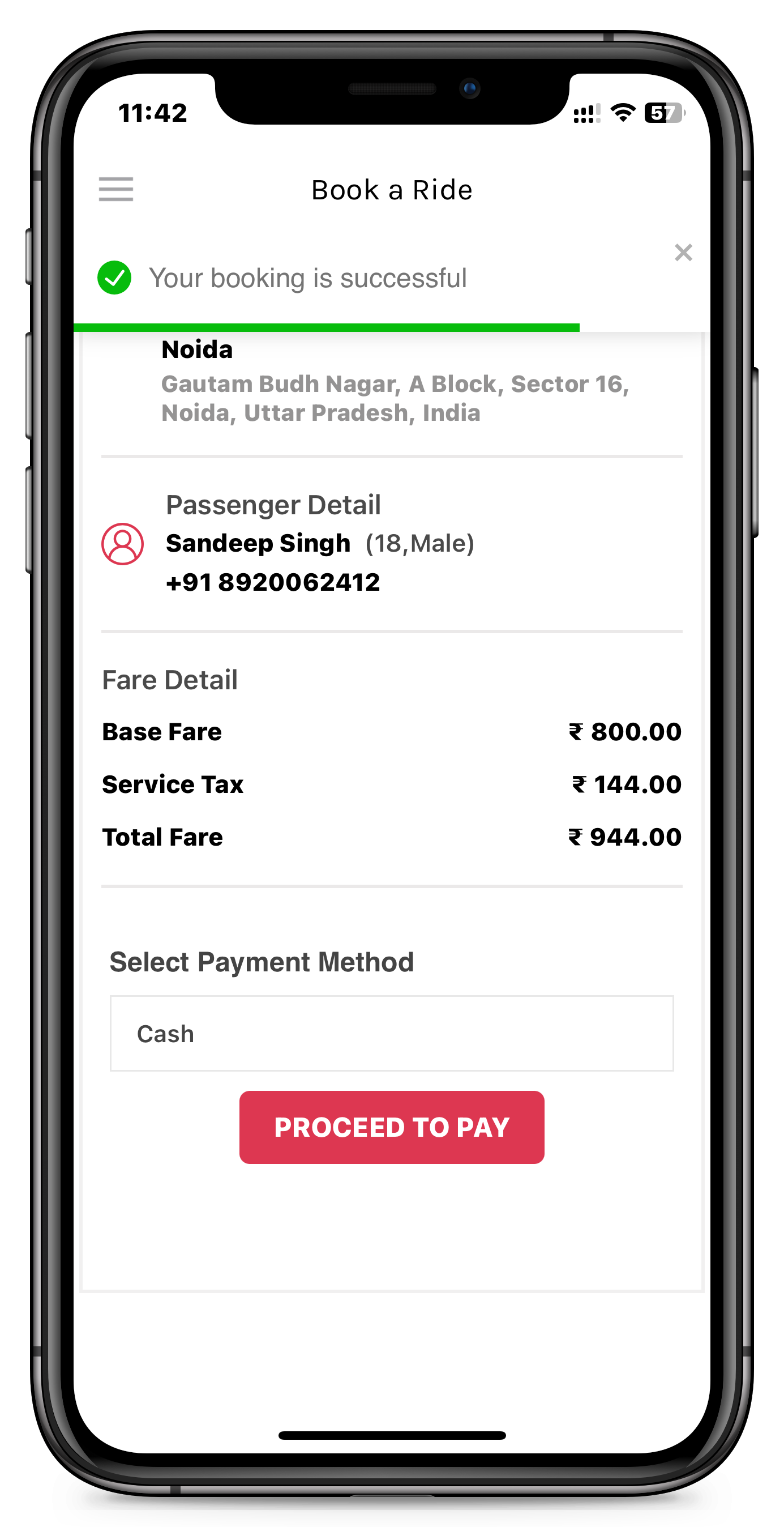
Task: Tap Proceed to Pay
Action: click(x=392, y=1127)
